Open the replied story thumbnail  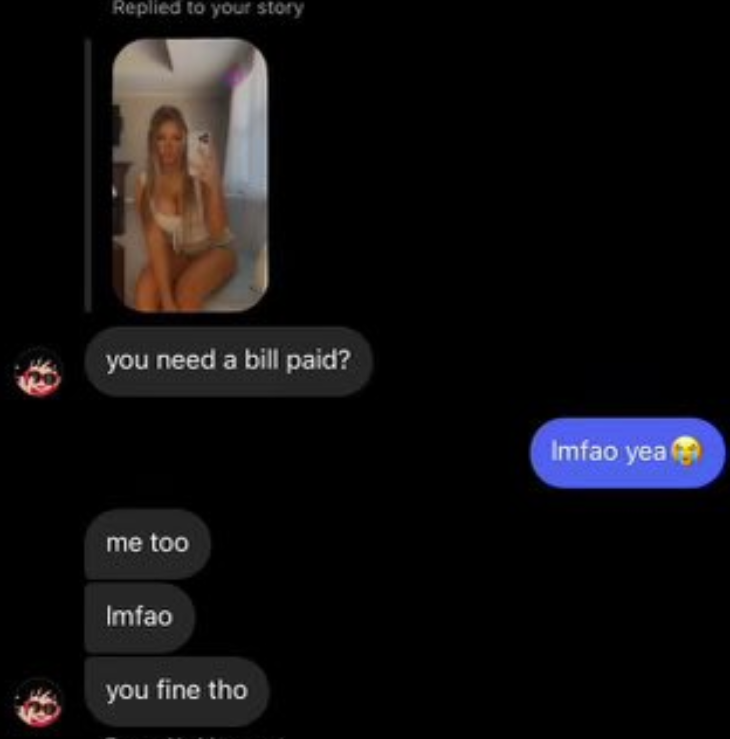190,175
